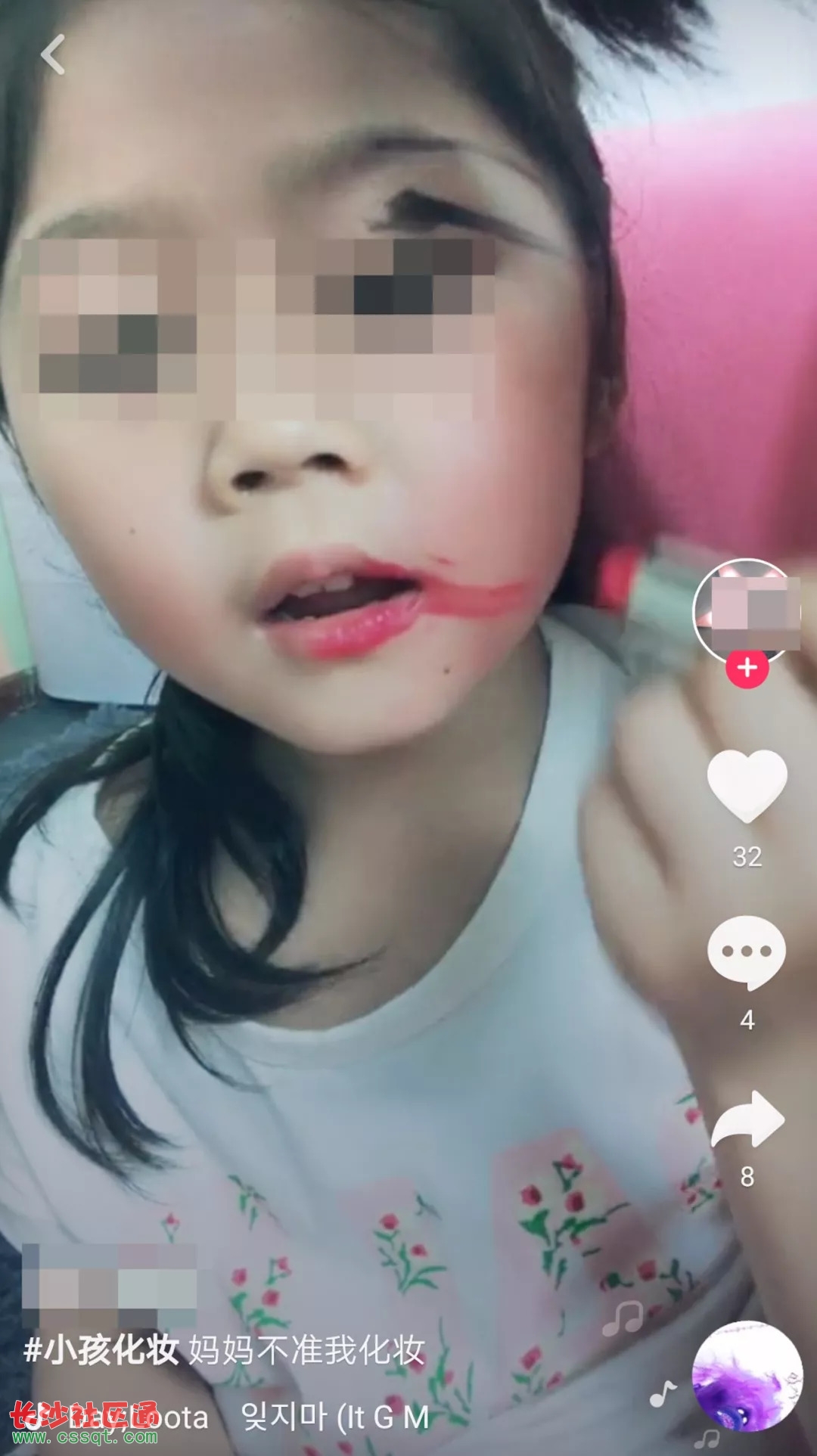Like this video with the heart
This screenshot has width=817, height=1456.
tap(747, 785)
